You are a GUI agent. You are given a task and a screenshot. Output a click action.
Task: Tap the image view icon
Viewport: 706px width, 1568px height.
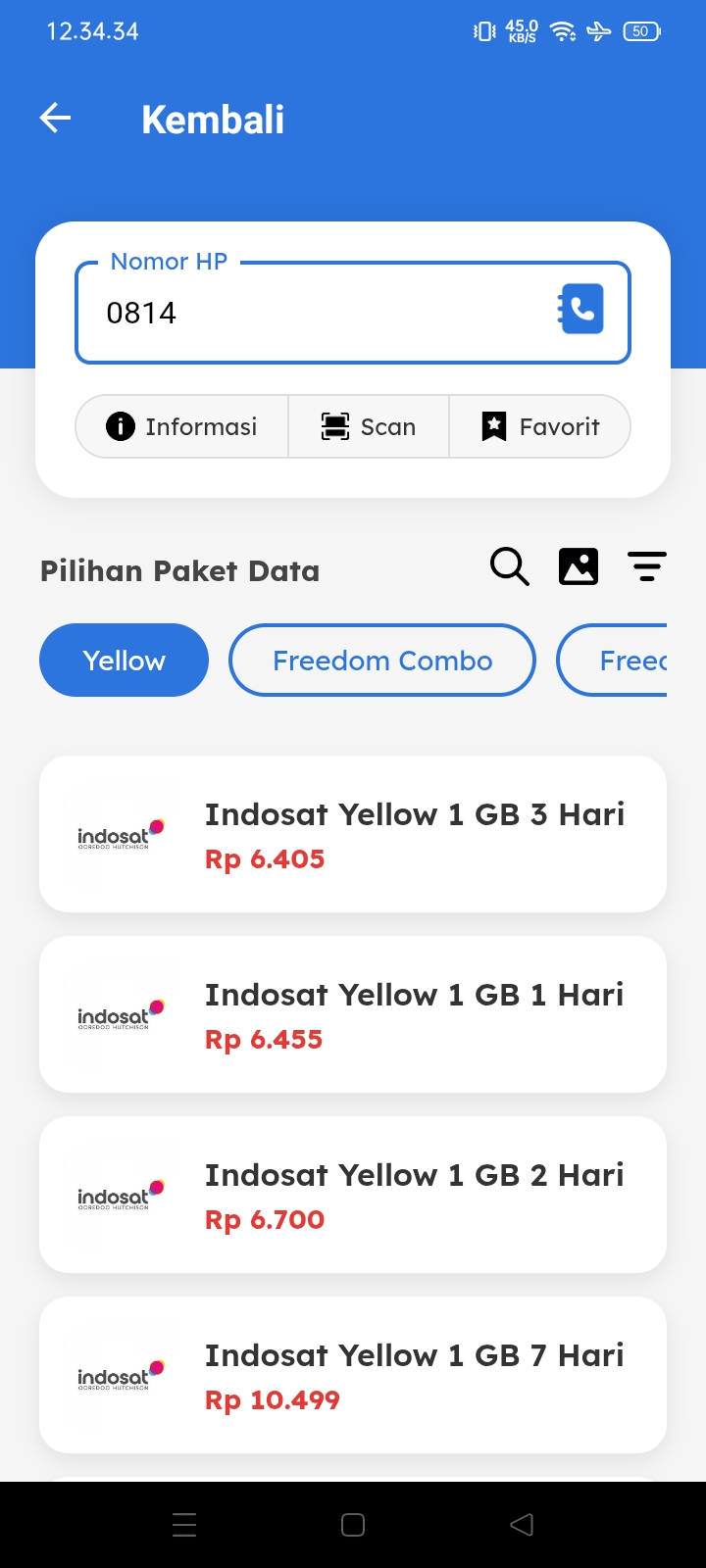click(x=579, y=566)
